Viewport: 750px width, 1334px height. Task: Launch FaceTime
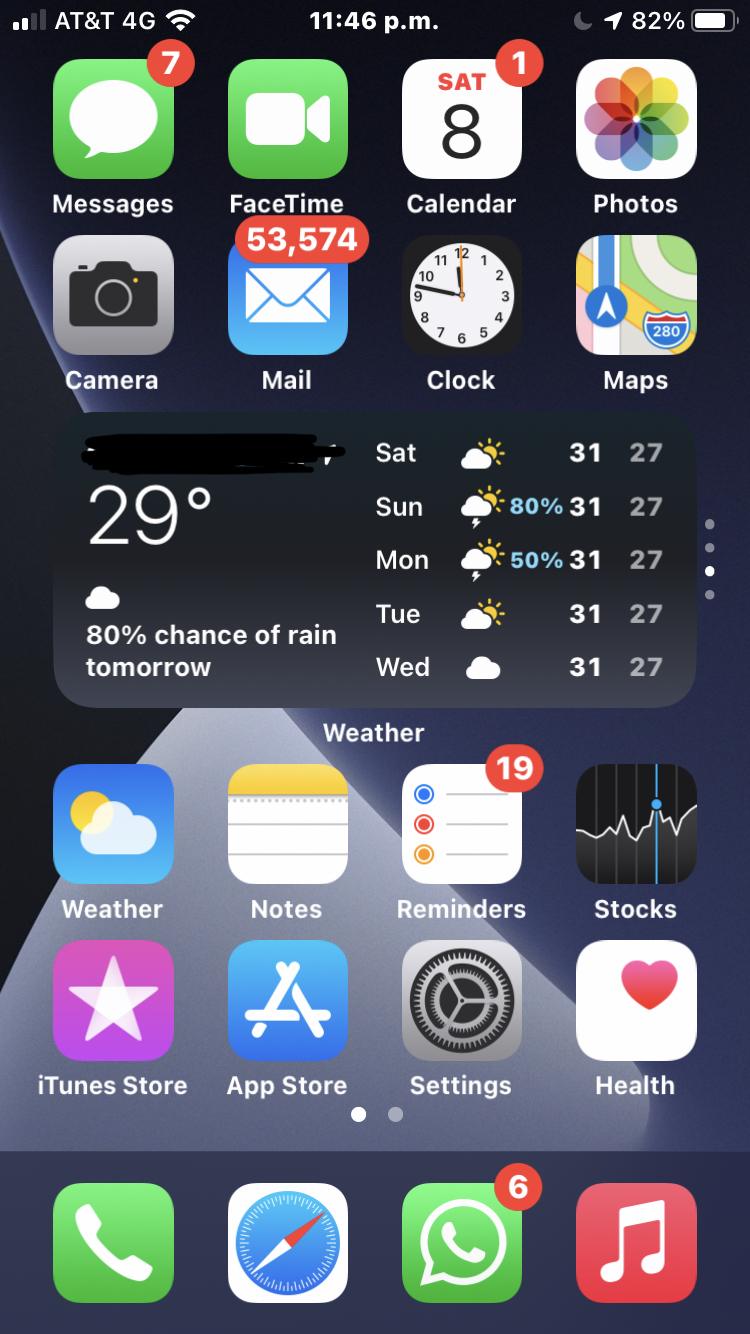click(x=287, y=119)
